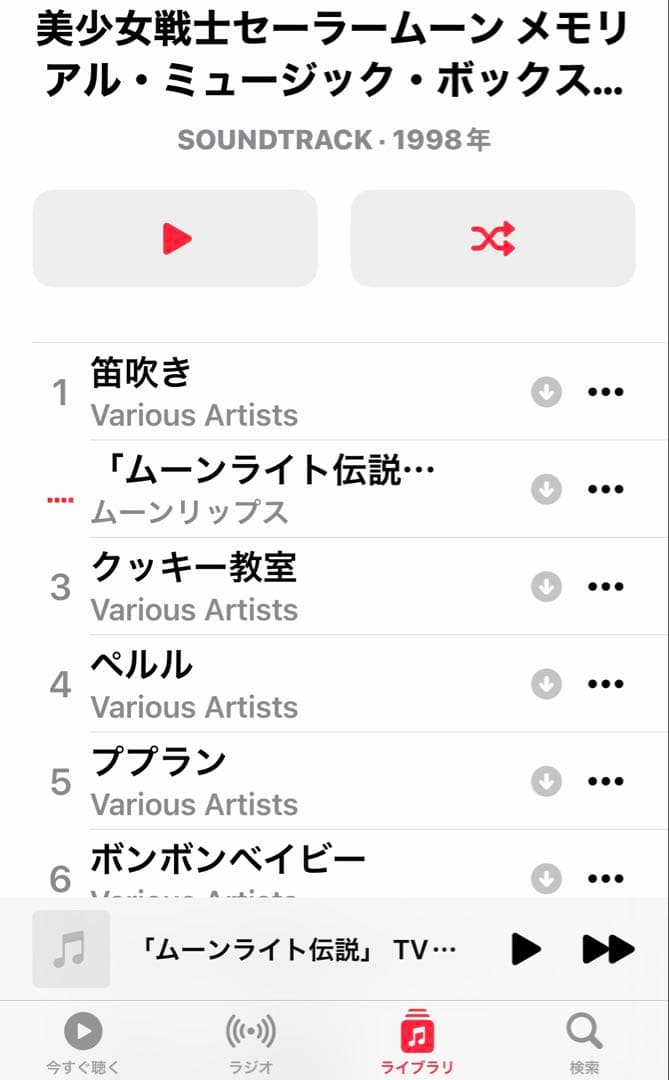Skip to the next track

608,949
